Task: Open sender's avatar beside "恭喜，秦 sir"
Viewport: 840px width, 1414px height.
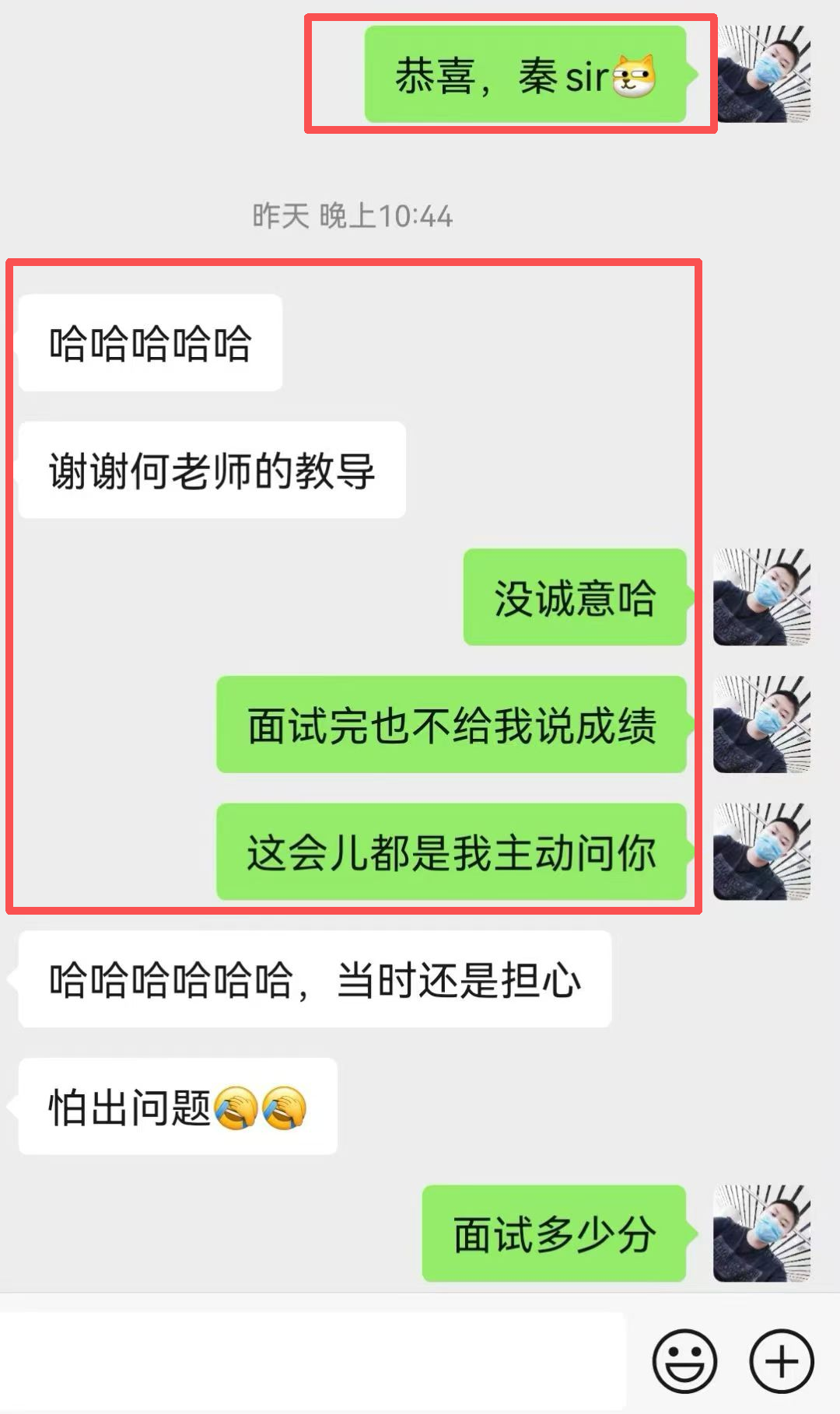Action: tap(763, 74)
